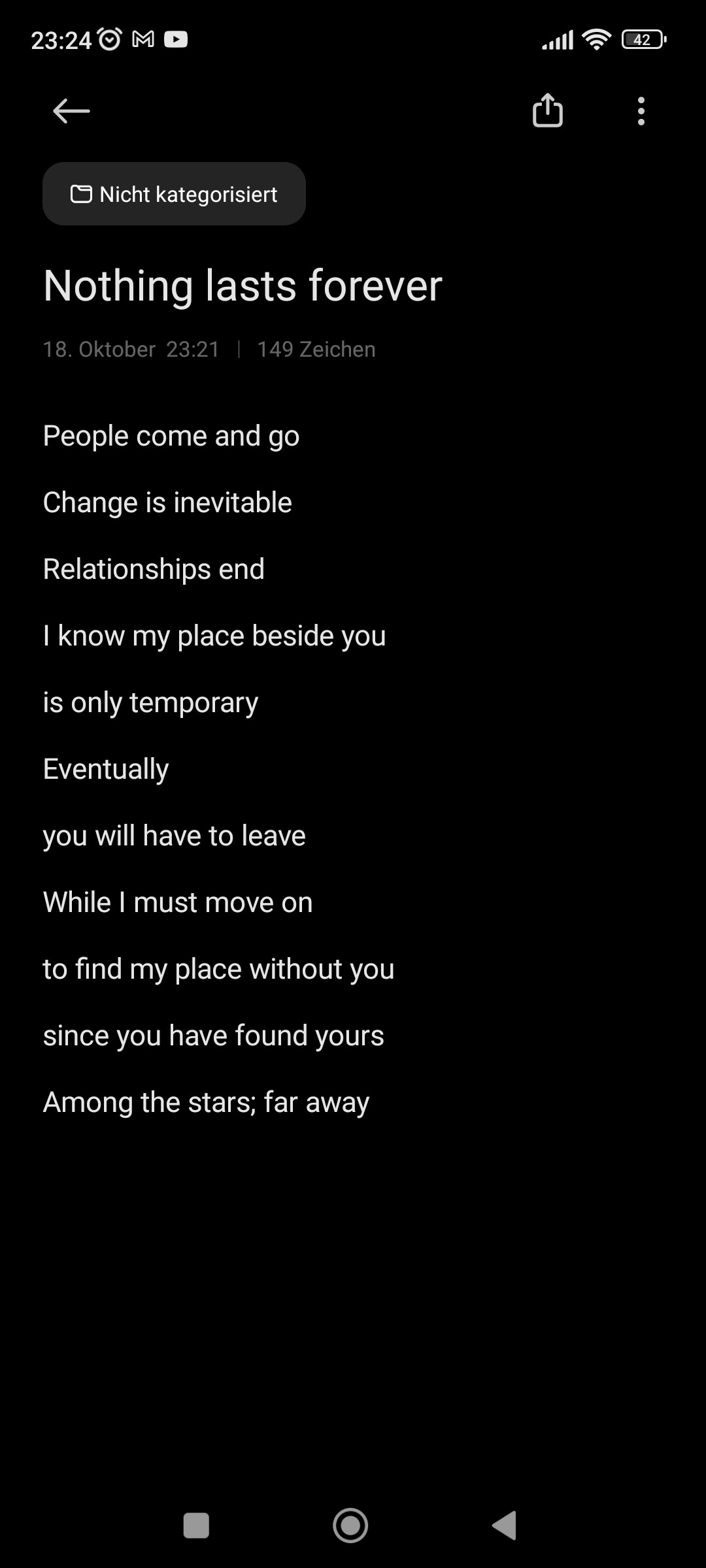Screen dimensions: 706x1568
Task: Open recent apps from navigation bar
Action: point(196,1526)
